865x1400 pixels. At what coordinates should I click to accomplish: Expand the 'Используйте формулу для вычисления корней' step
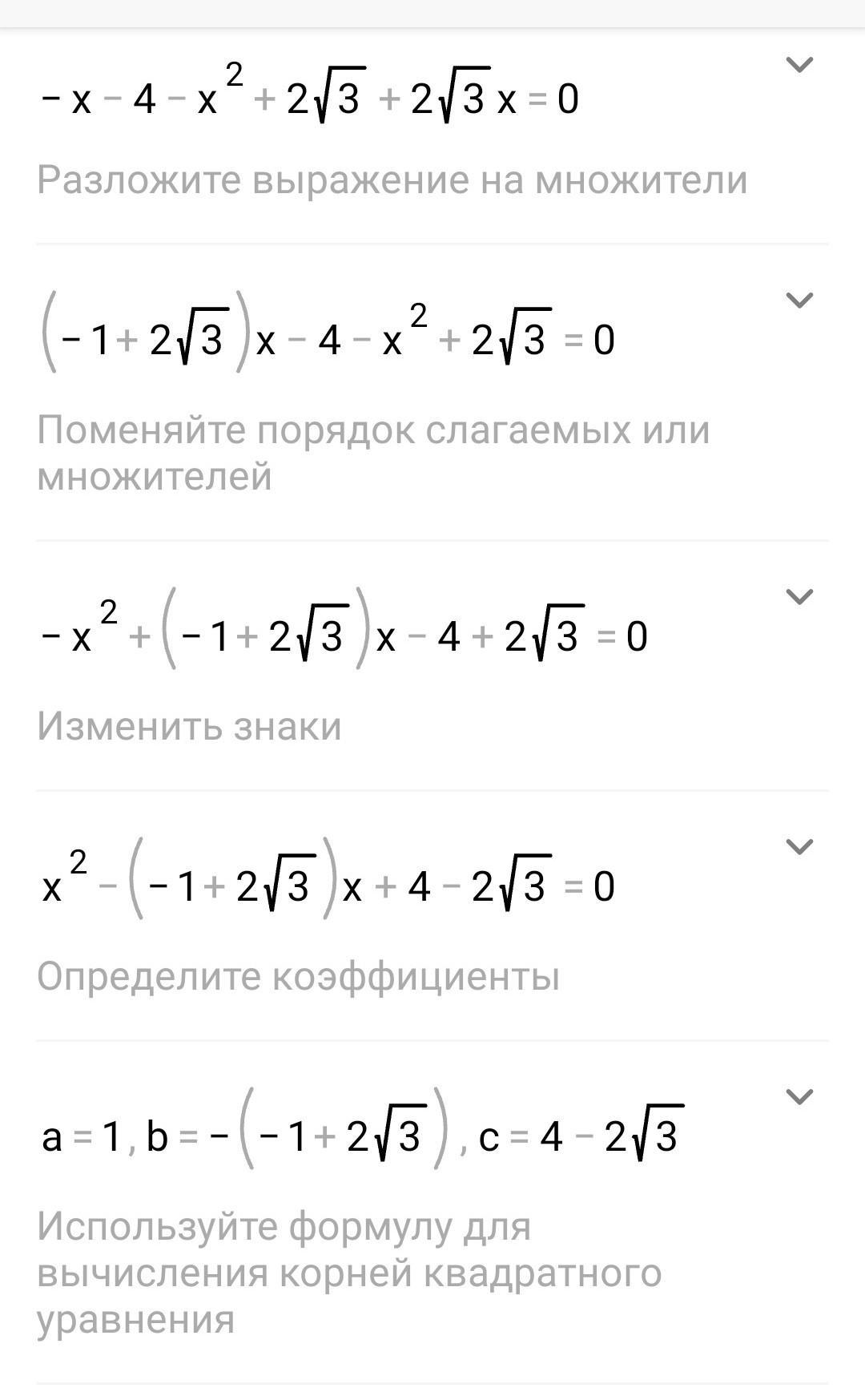click(x=799, y=1096)
